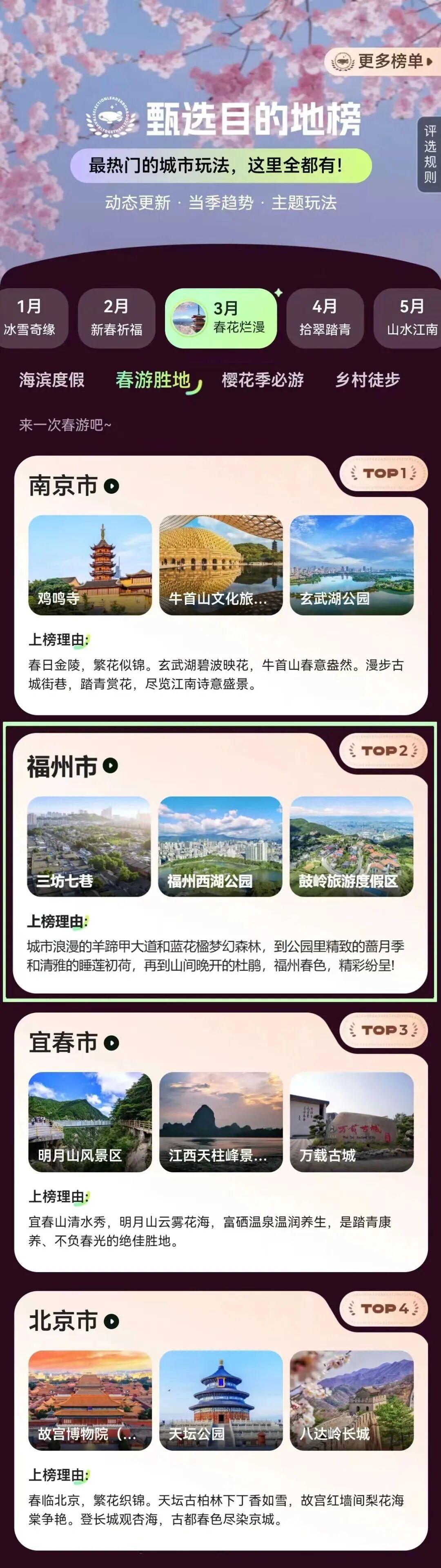Open the 宜春市 city page
The image size is (441, 1568).
point(73,1043)
